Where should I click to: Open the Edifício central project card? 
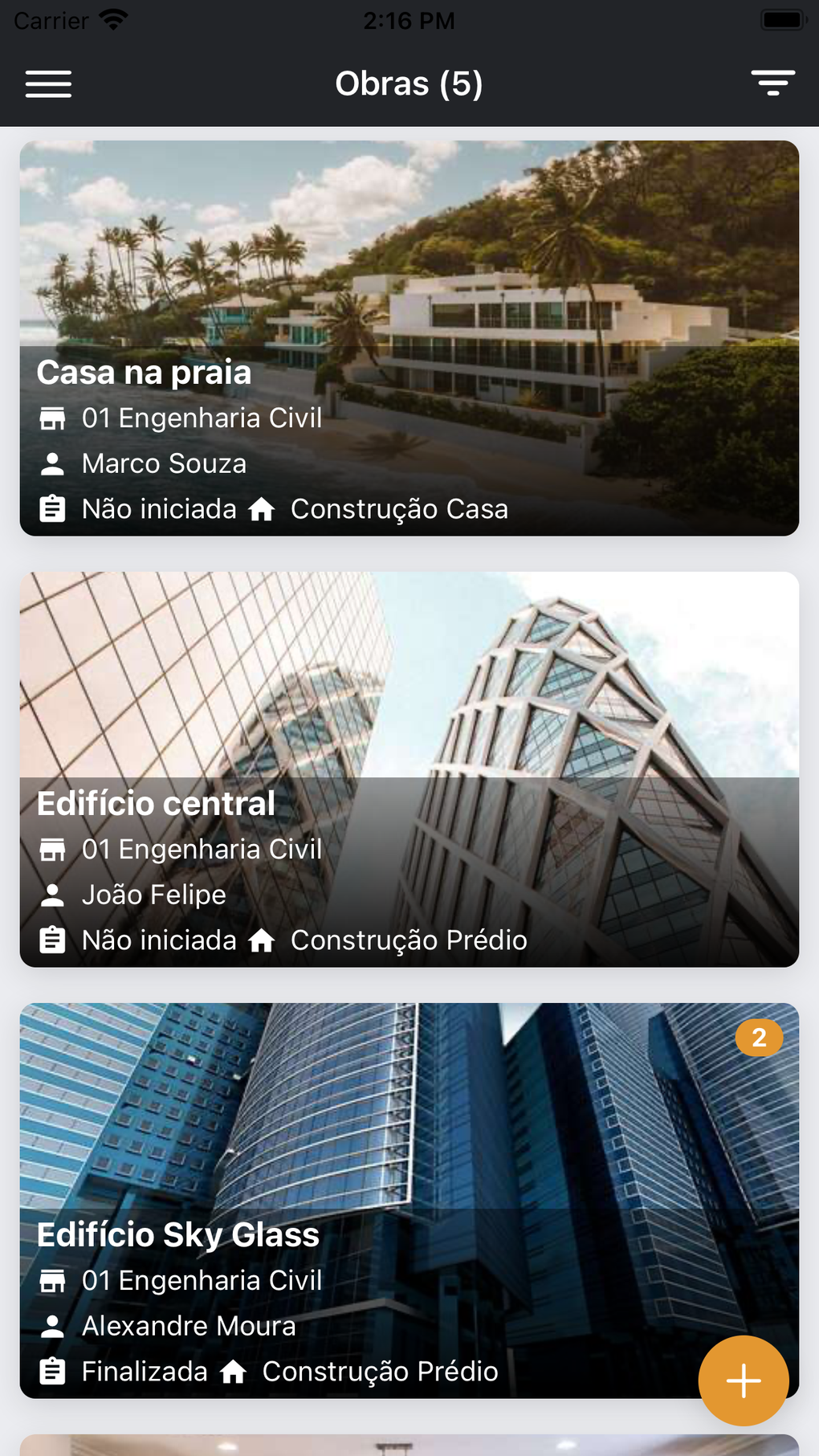[x=409, y=769]
